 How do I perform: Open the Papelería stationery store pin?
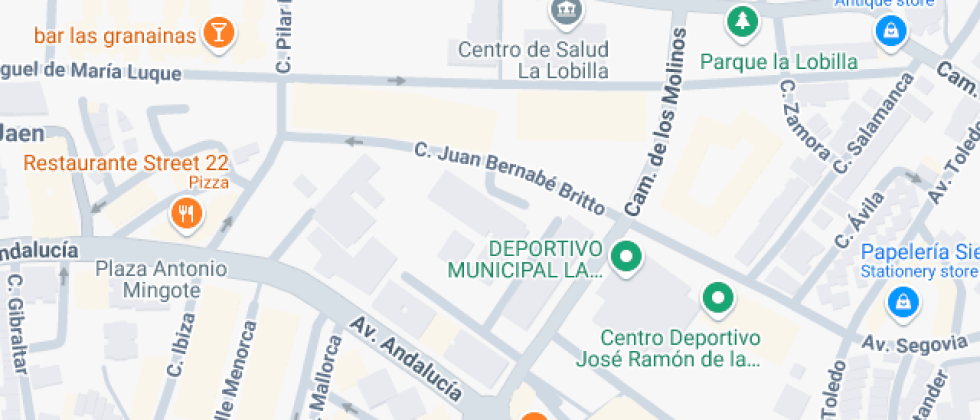904,299
